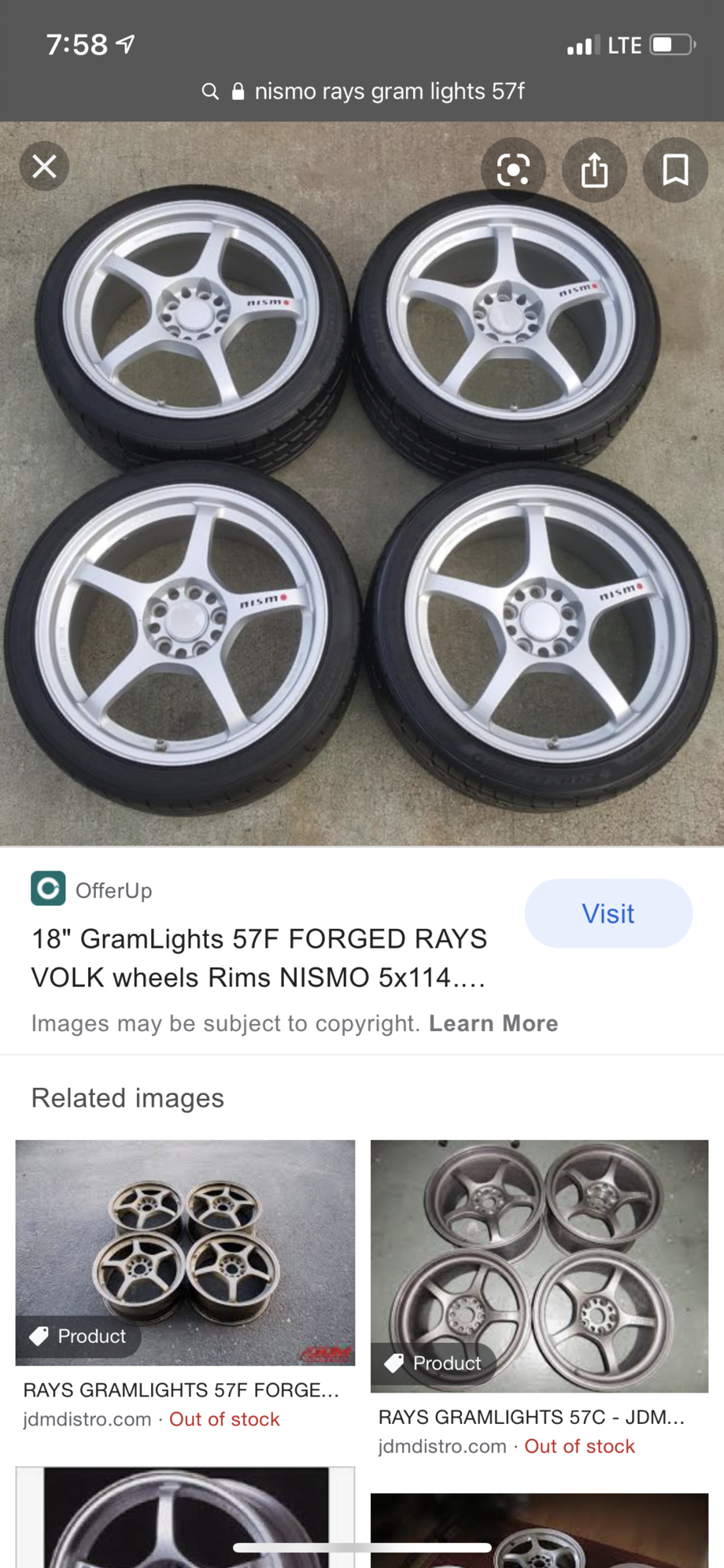Bookmark this image to a collection
This screenshot has height=1568, width=724.
pyautogui.click(x=675, y=169)
